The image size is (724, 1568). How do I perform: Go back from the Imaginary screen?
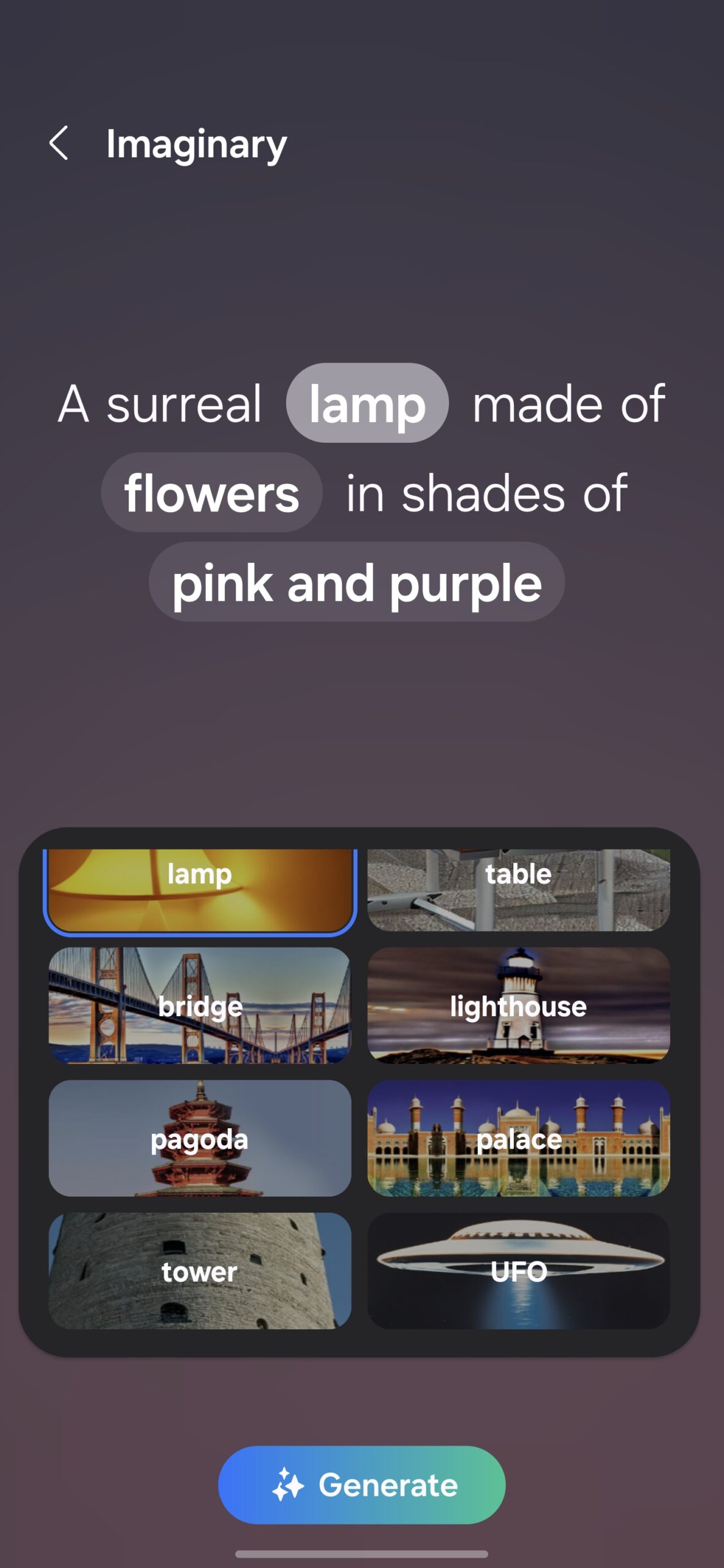[59, 143]
